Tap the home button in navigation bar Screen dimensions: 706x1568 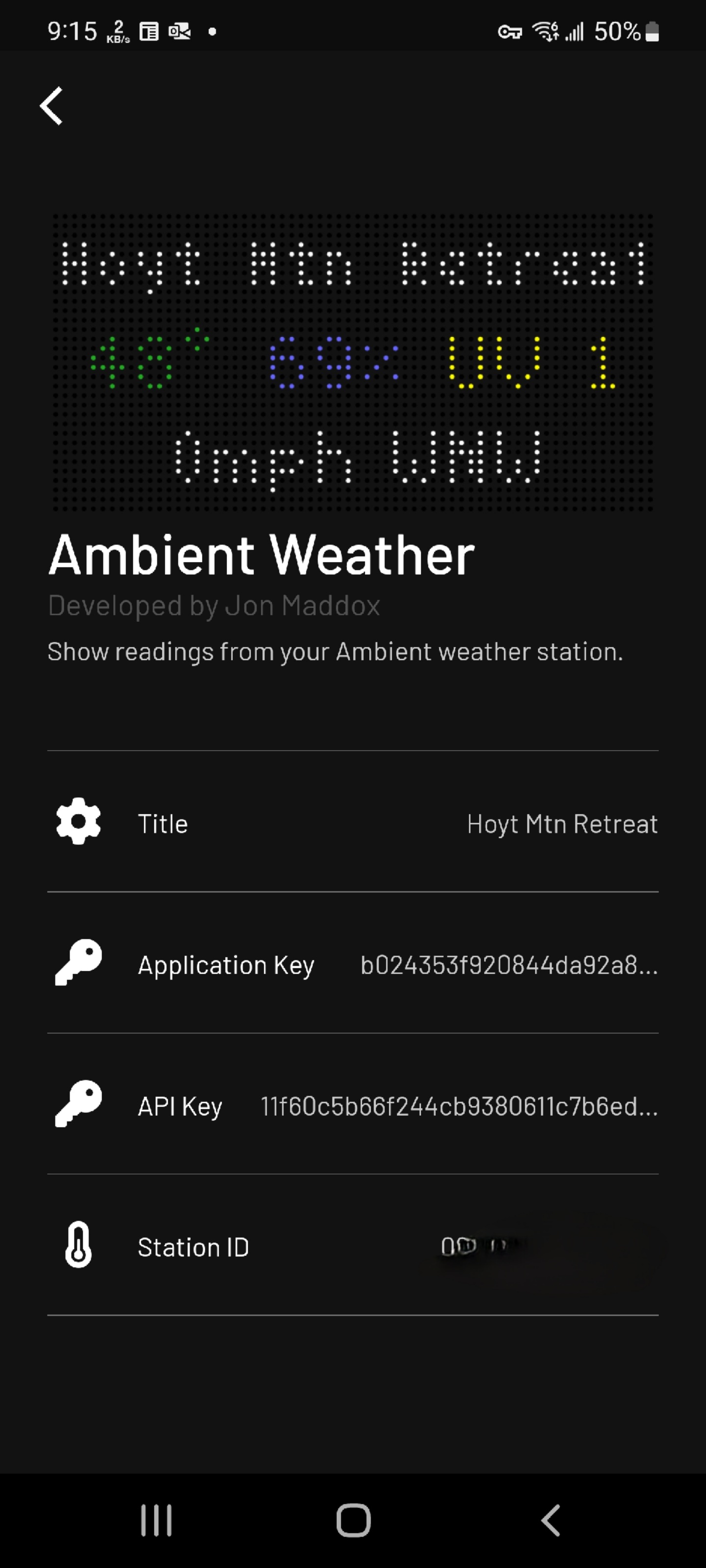353,1520
